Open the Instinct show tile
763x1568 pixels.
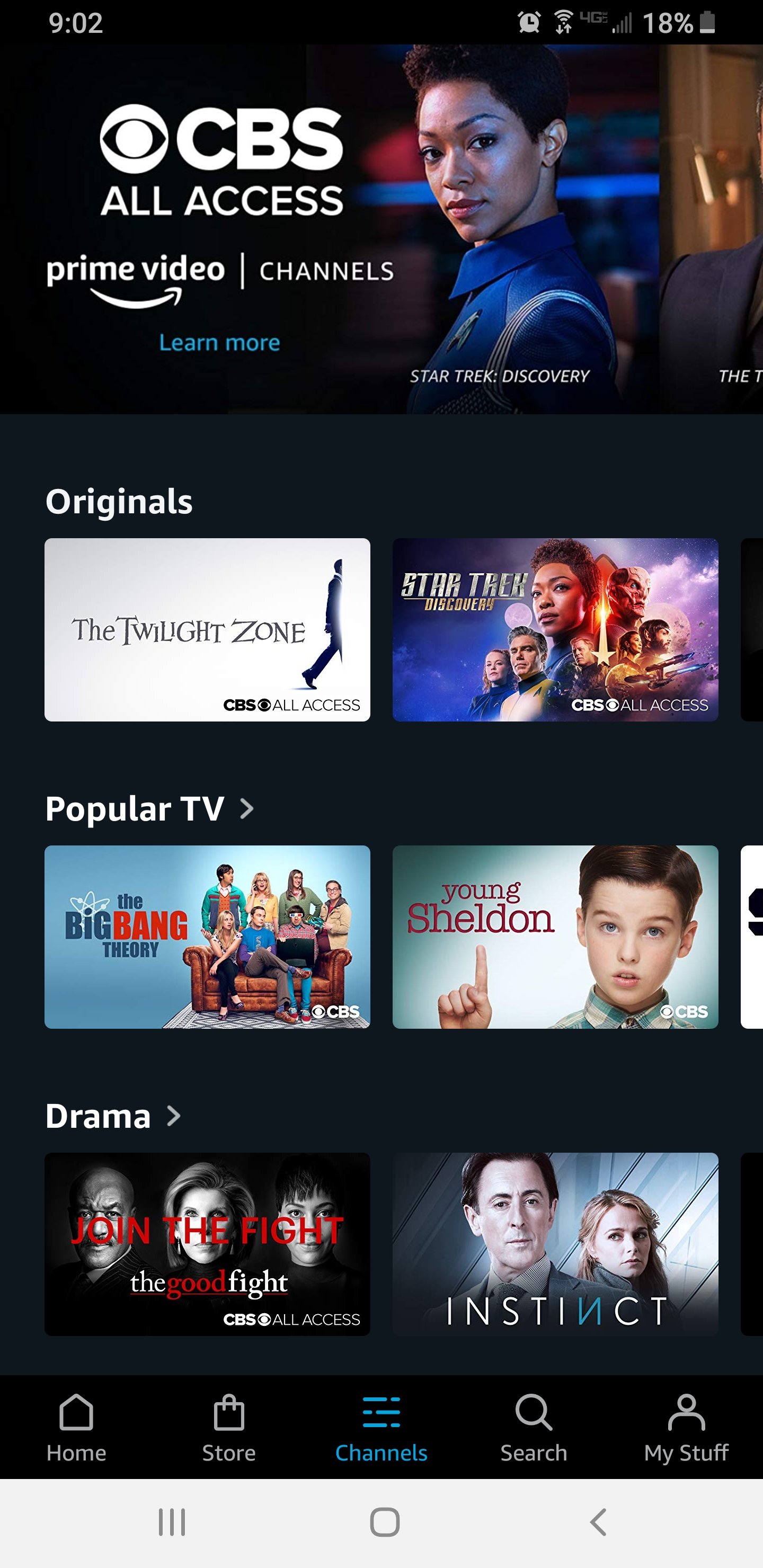coord(555,1244)
